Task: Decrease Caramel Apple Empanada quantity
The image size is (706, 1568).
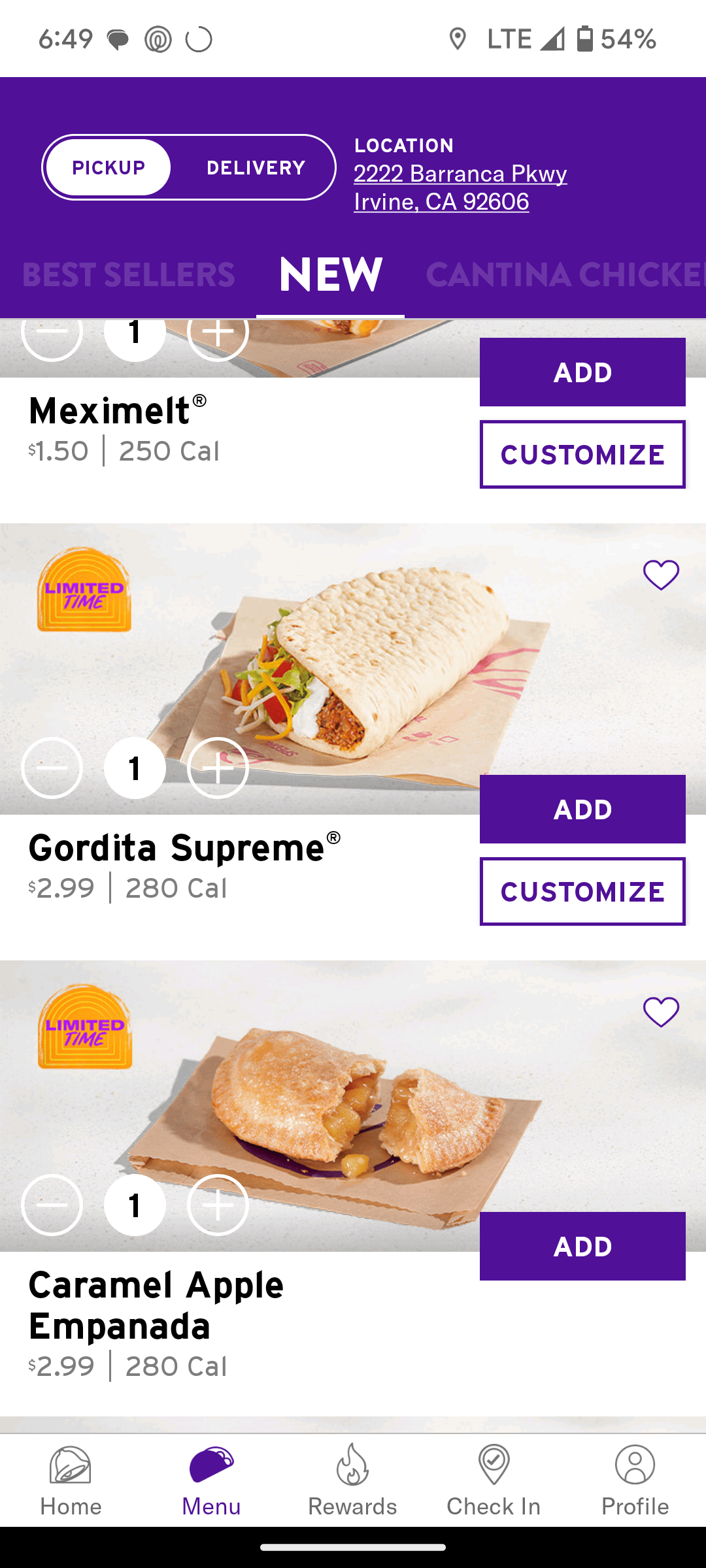Action: click(x=52, y=1205)
